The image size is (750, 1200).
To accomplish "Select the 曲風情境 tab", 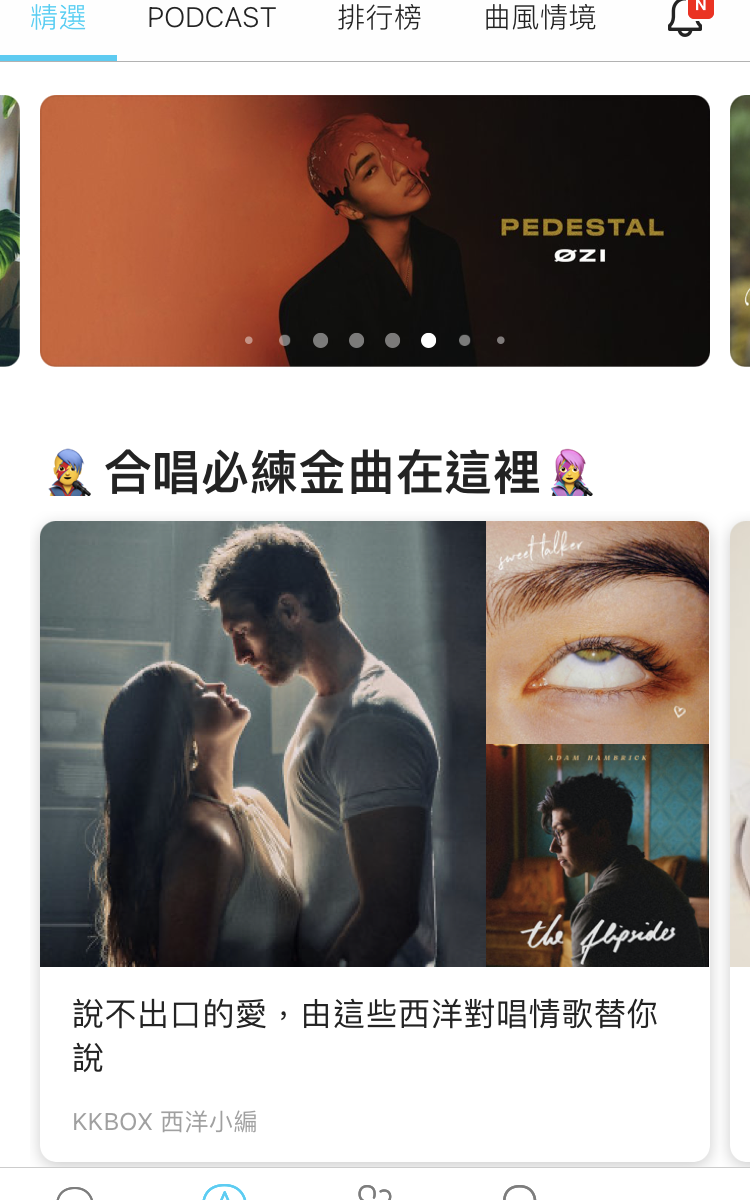I will [540, 20].
